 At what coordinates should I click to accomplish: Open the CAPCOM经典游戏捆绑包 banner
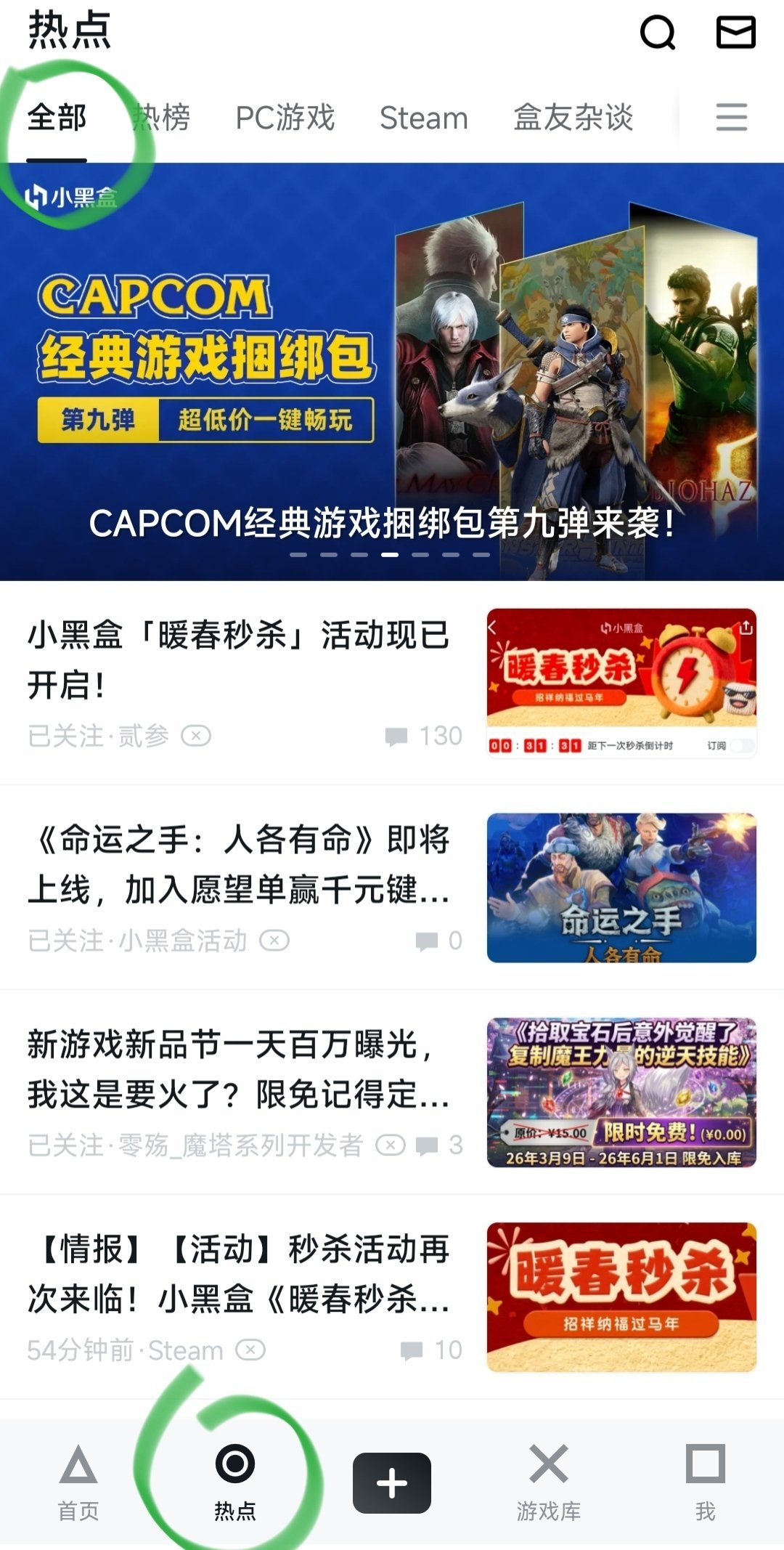point(392,370)
